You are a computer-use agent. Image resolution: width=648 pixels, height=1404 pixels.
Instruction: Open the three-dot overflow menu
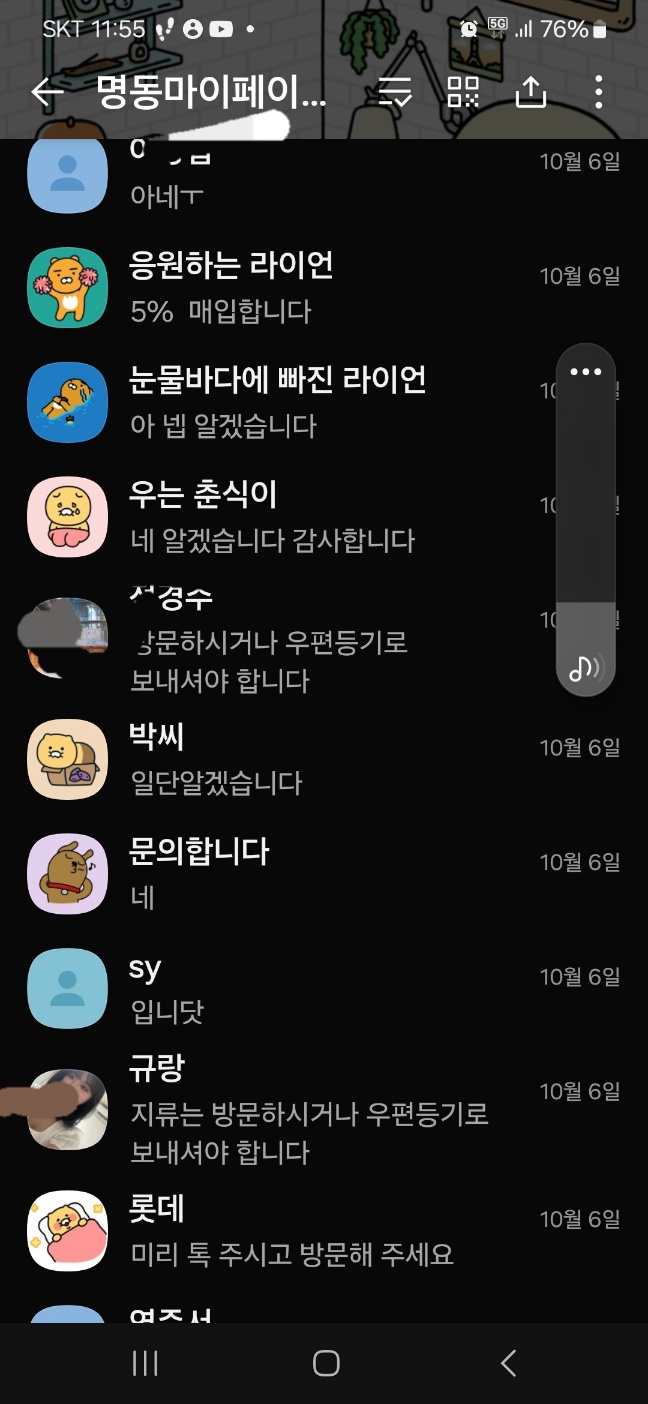pyautogui.click(x=598, y=92)
